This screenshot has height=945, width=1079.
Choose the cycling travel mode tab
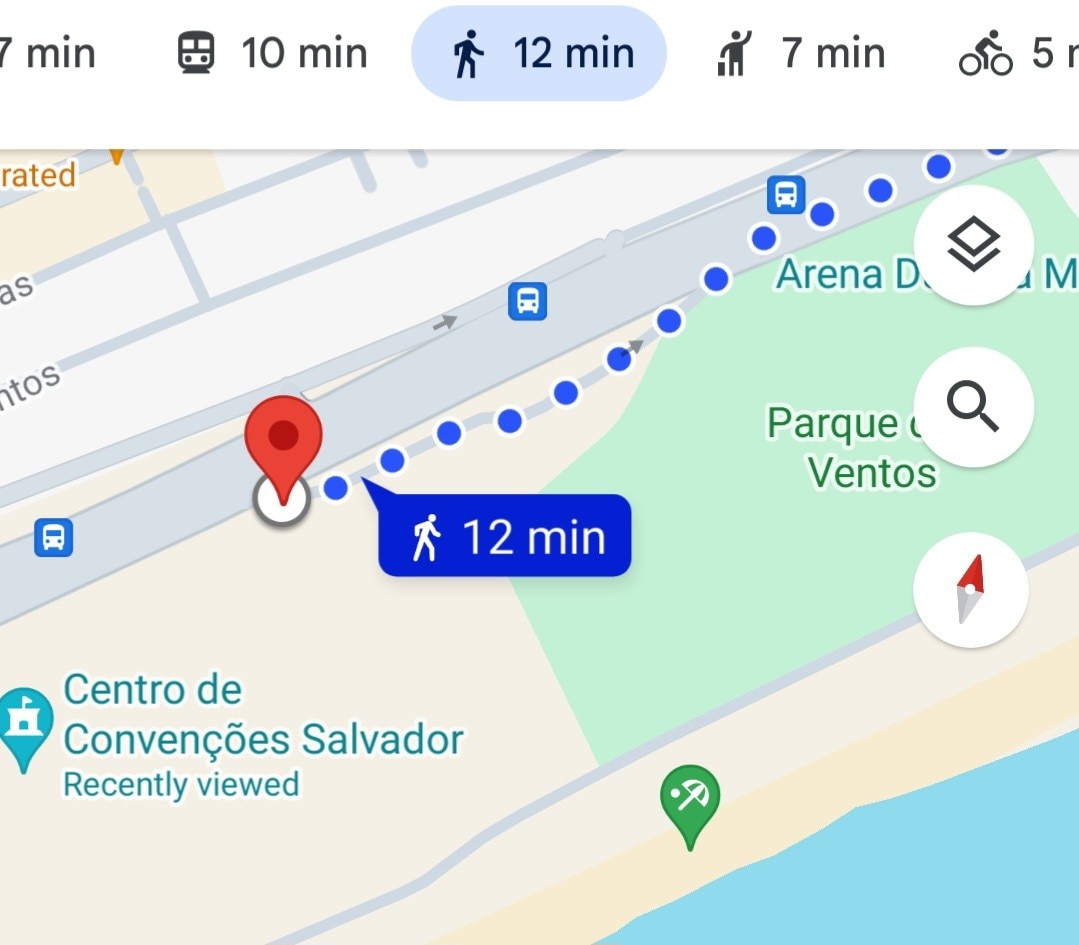(1010, 53)
